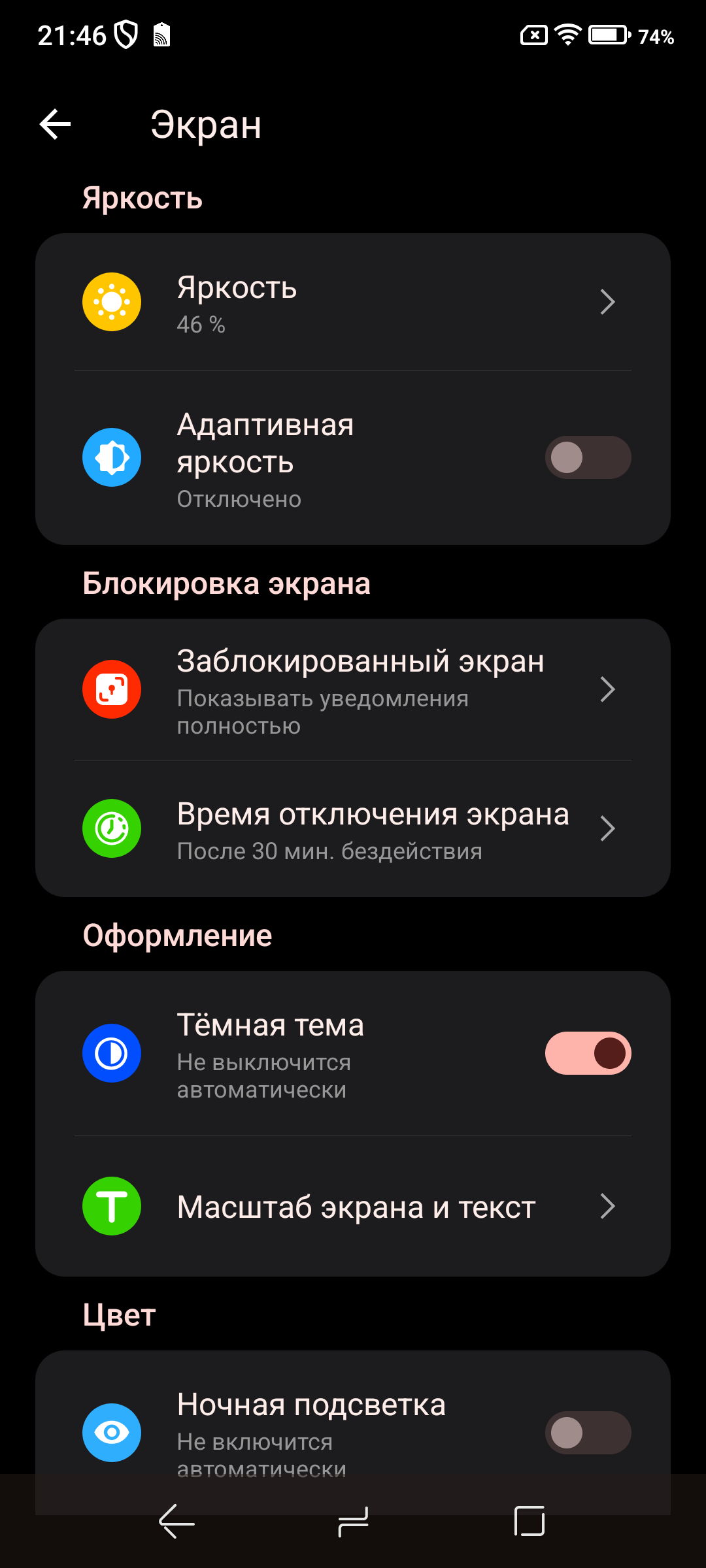Go back from the Экран settings
Viewport: 706px width, 1568px height.
click(x=56, y=124)
